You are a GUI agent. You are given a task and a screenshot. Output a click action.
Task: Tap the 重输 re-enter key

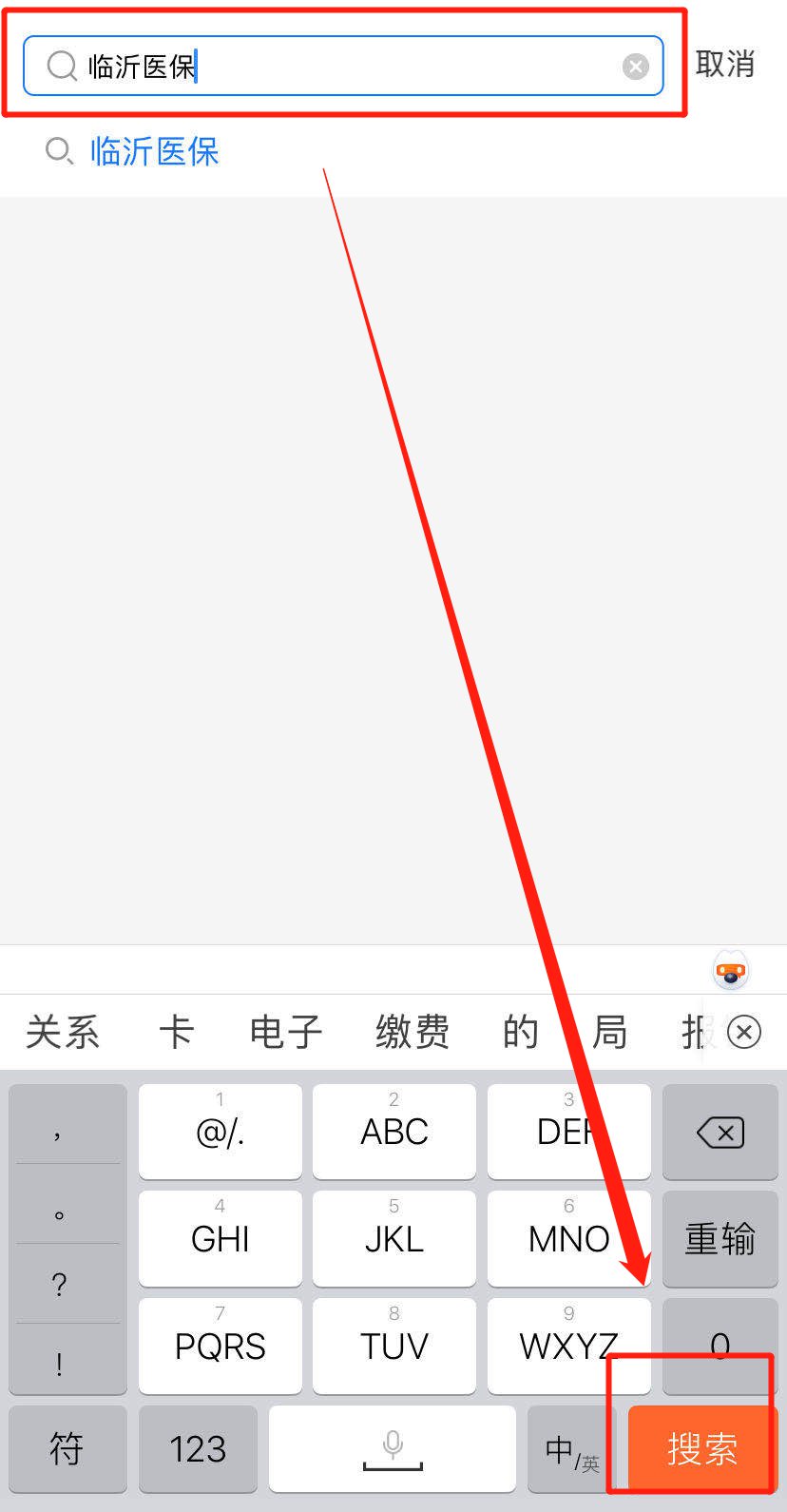tap(720, 1239)
